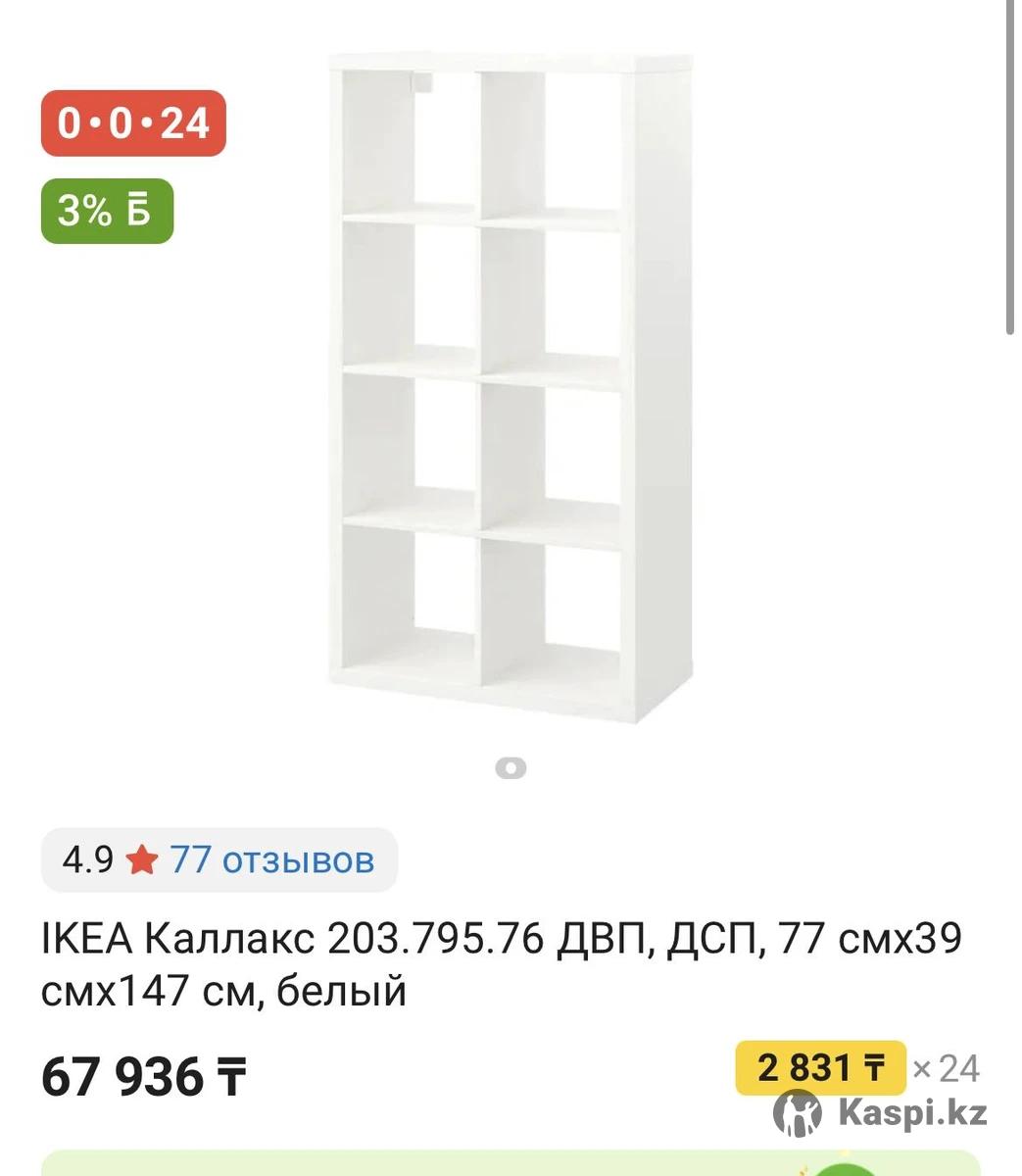
Task: View the IKEA Каллакс shelf photo fullscreen
Action: tap(511, 387)
